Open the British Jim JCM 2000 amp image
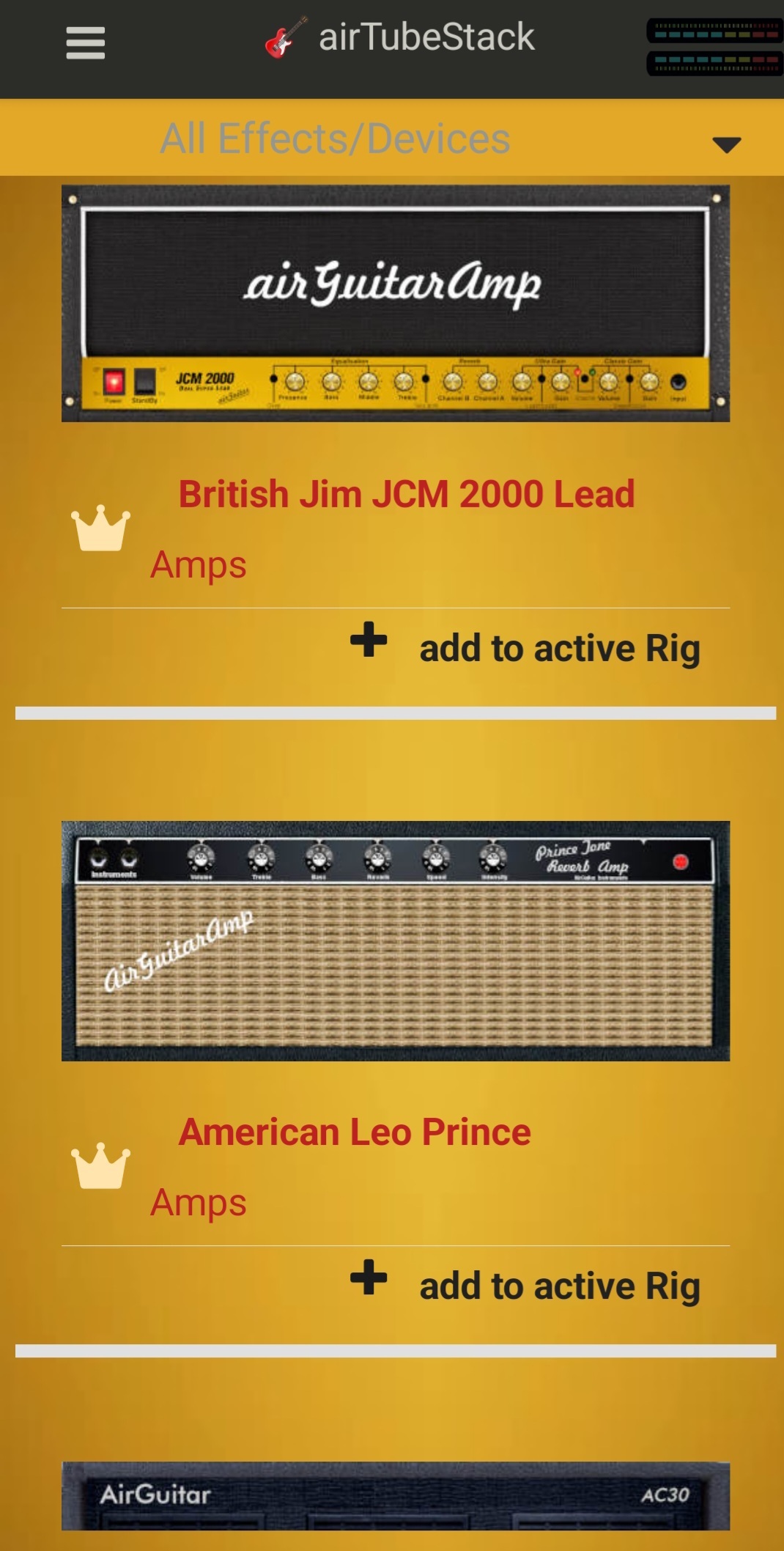 [395, 303]
